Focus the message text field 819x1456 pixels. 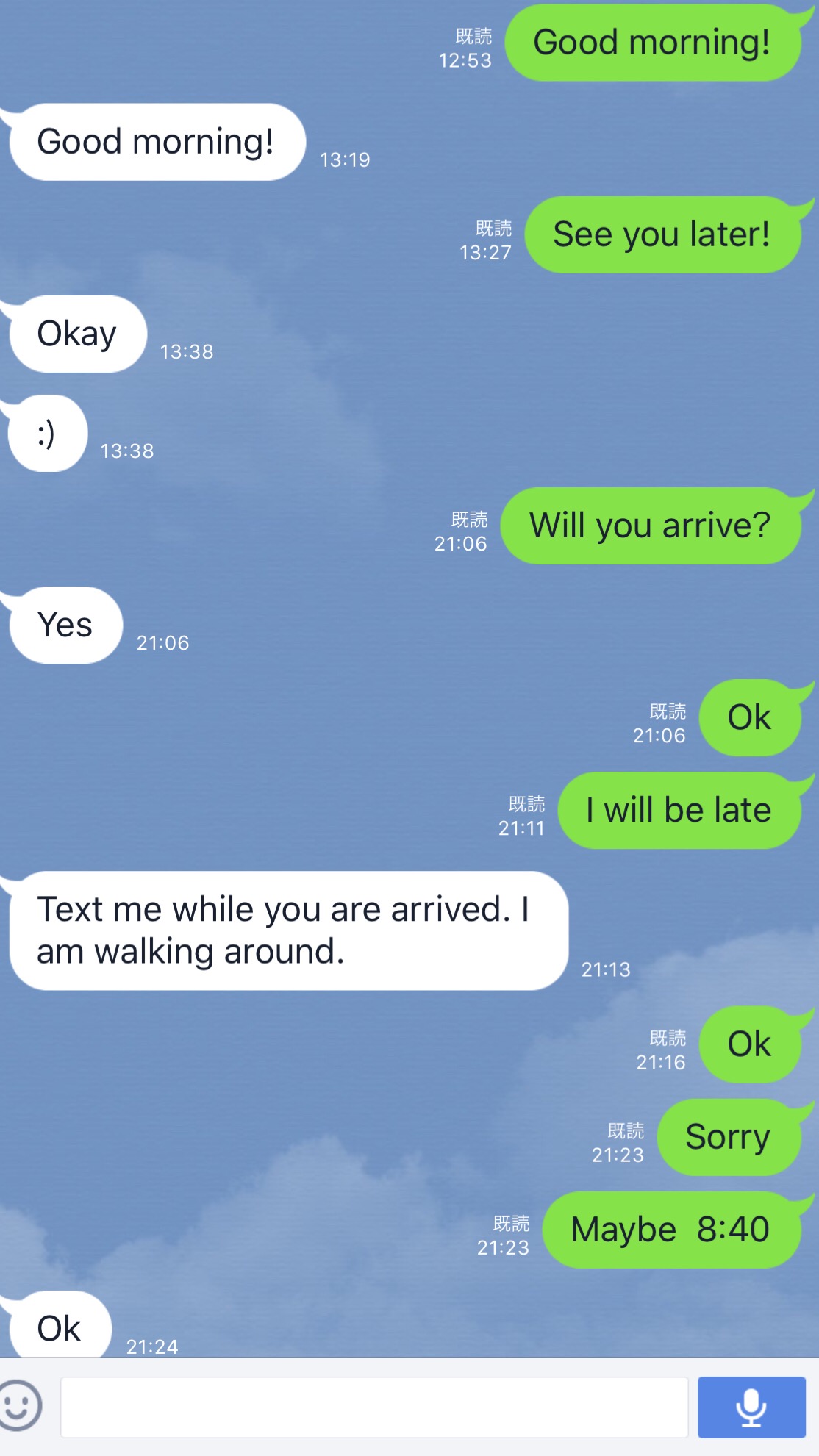(x=373, y=1407)
